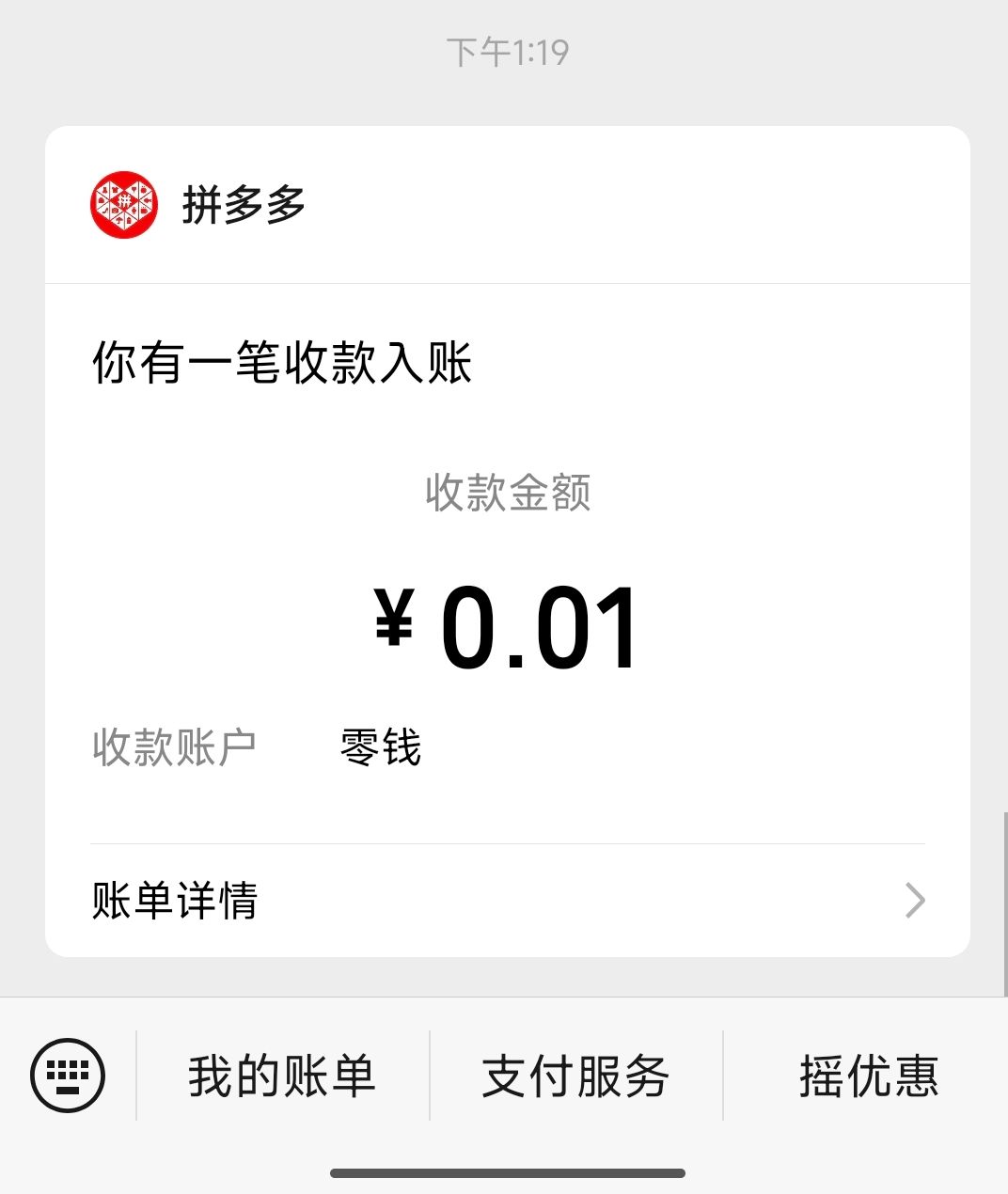The width and height of the screenshot is (1008, 1194).
Task: Open 摇优惠 menu
Action: [868, 1076]
